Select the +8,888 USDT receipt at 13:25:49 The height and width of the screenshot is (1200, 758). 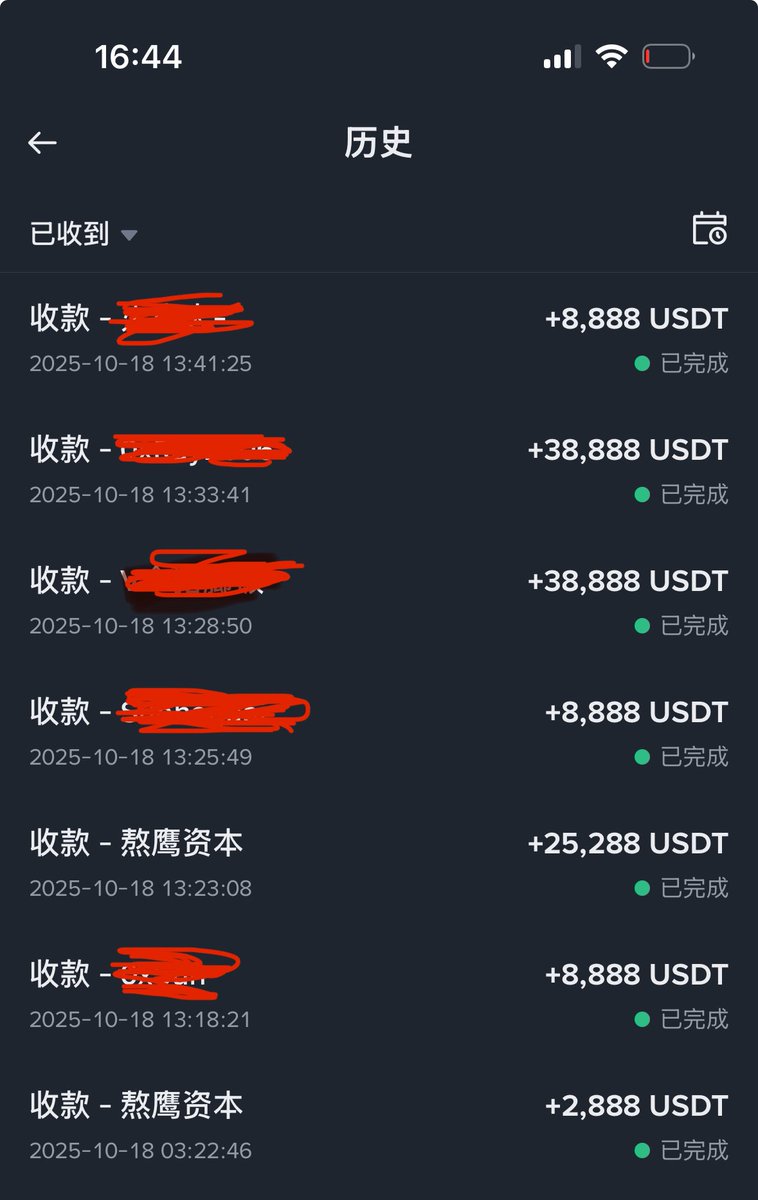pos(378,732)
